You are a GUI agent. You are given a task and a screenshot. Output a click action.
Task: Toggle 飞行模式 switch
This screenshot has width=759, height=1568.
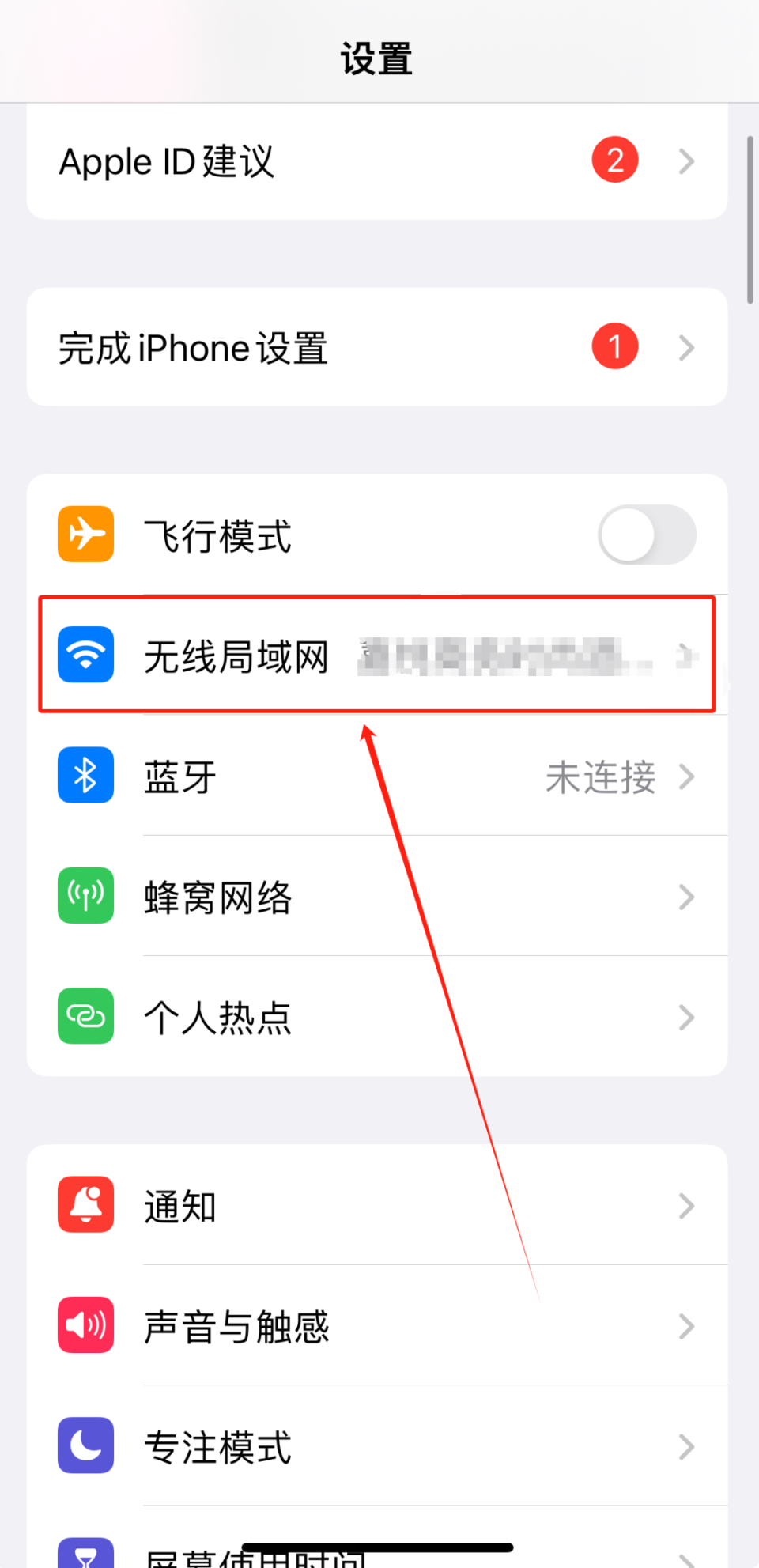pos(646,535)
